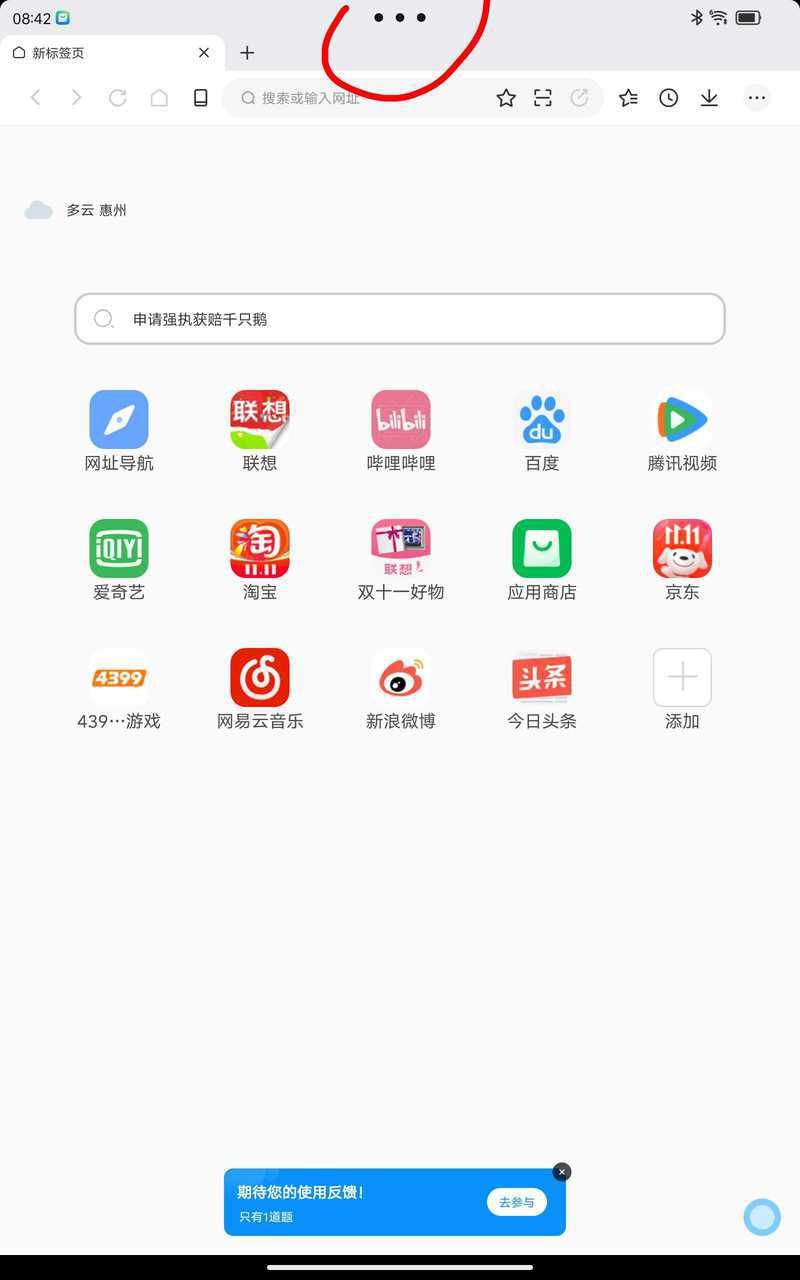Open the 百度 shortcut
The width and height of the screenshot is (800, 1280).
(x=542, y=420)
